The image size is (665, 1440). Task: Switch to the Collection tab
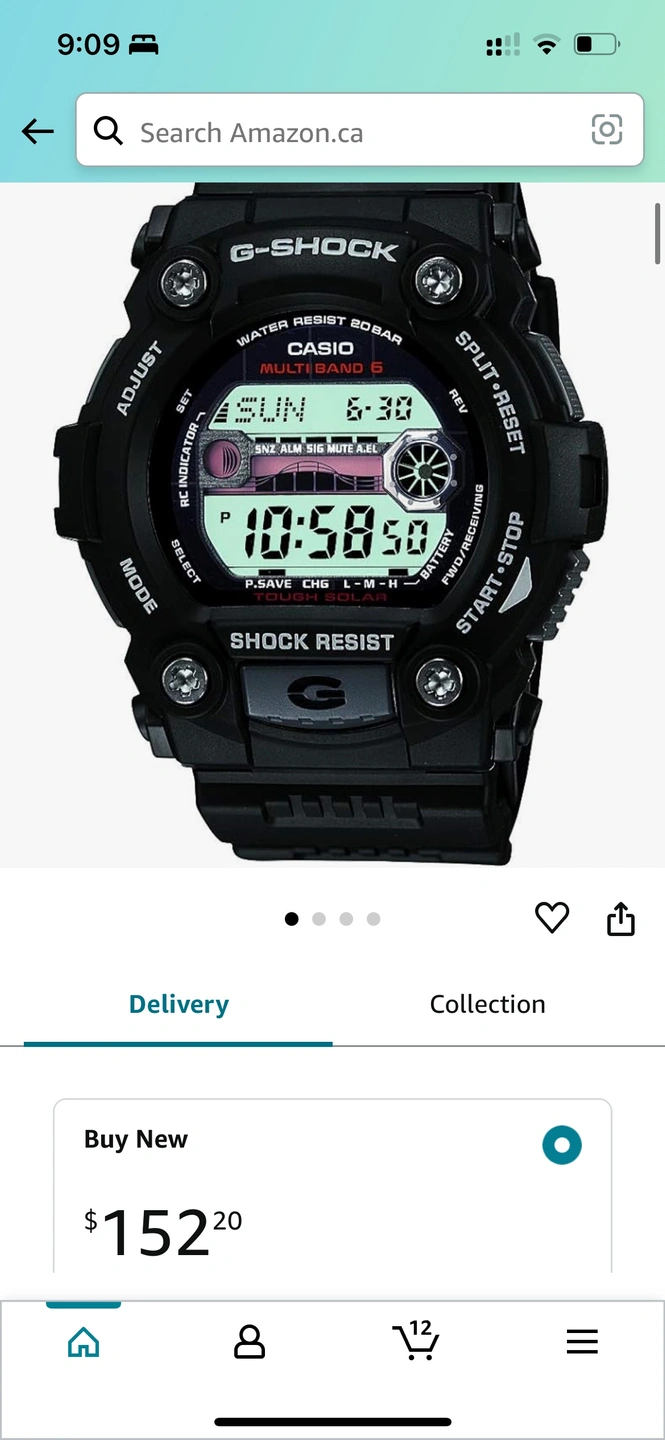pos(487,1005)
